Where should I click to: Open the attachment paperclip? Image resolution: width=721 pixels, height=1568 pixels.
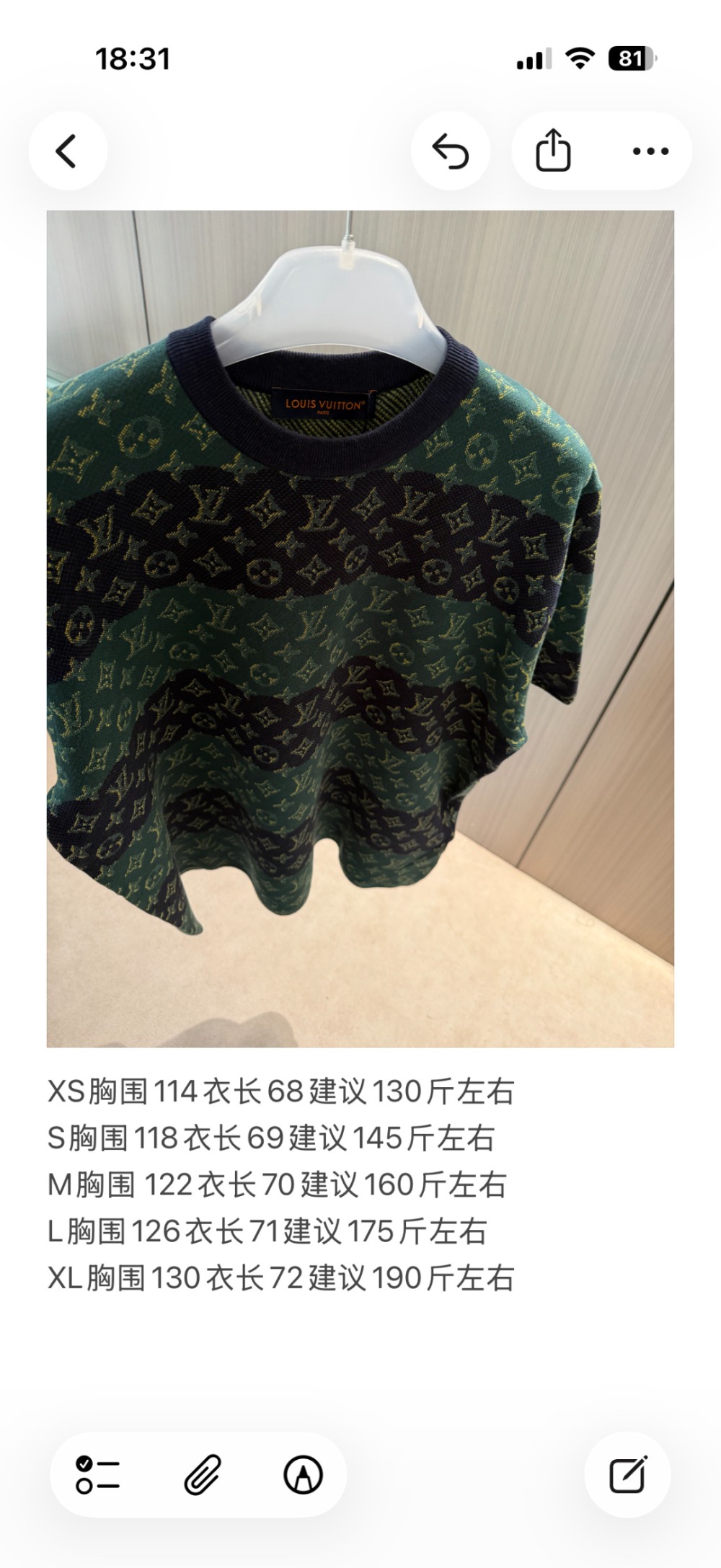click(x=202, y=1474)
